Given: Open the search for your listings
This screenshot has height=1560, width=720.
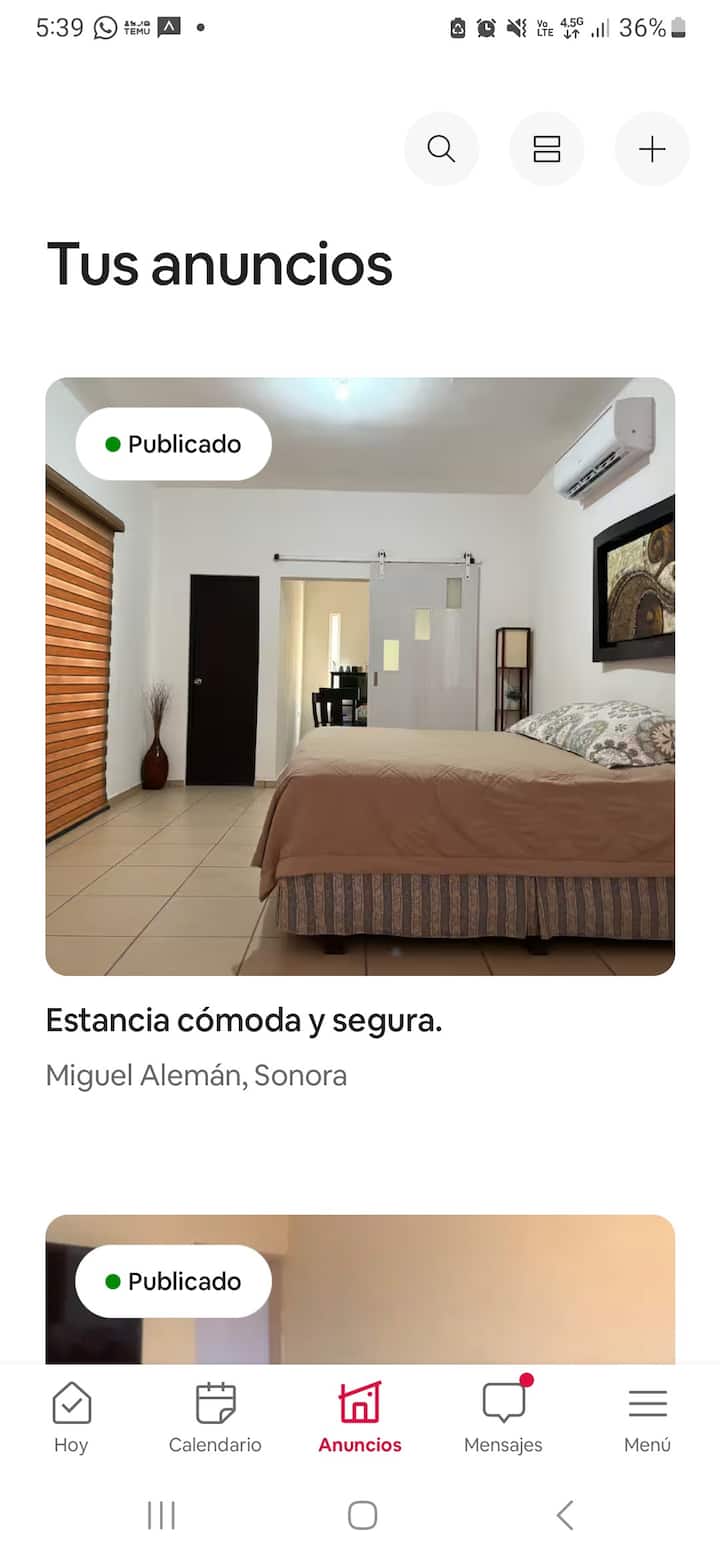Looking at the screenshot, I should point(441,149).
